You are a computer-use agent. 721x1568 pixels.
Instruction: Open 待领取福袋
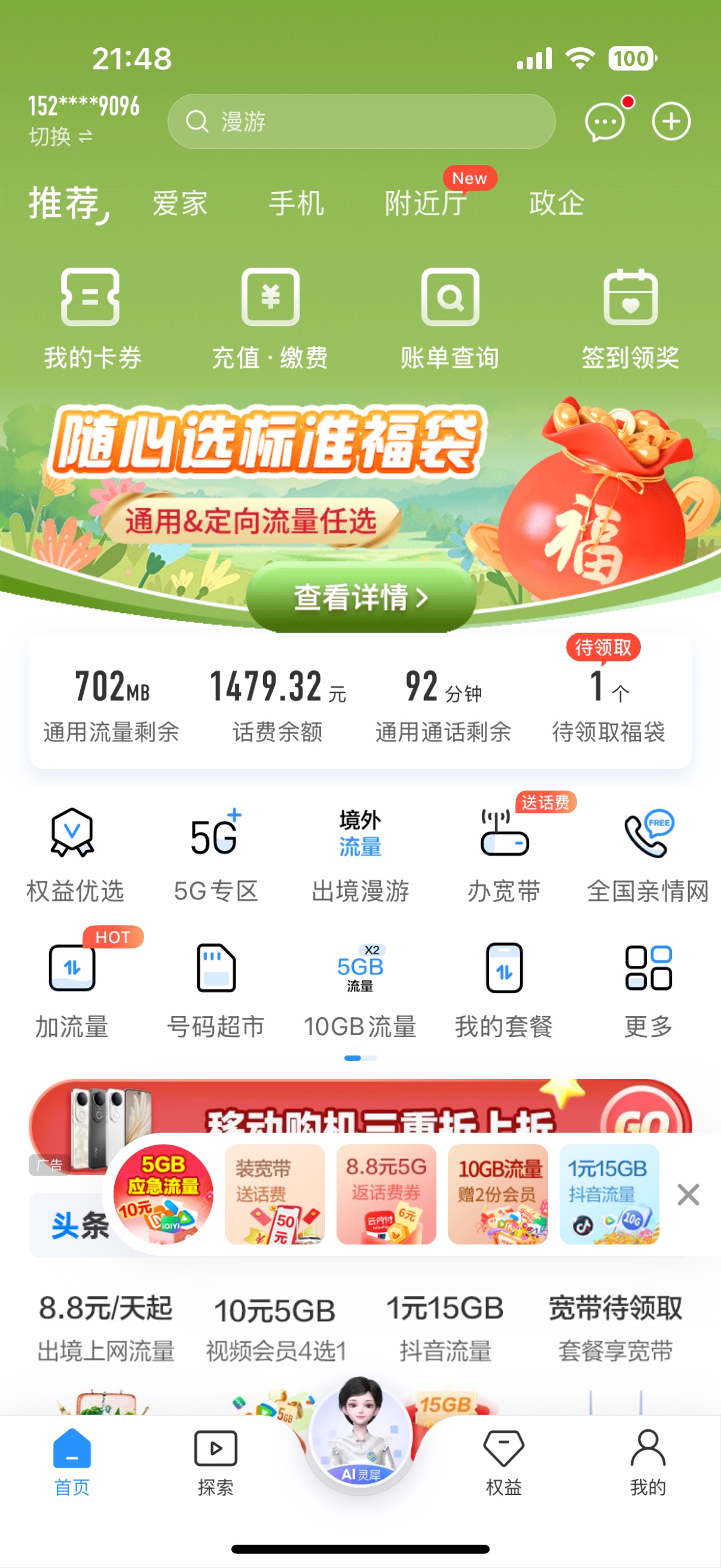point(609,706)
